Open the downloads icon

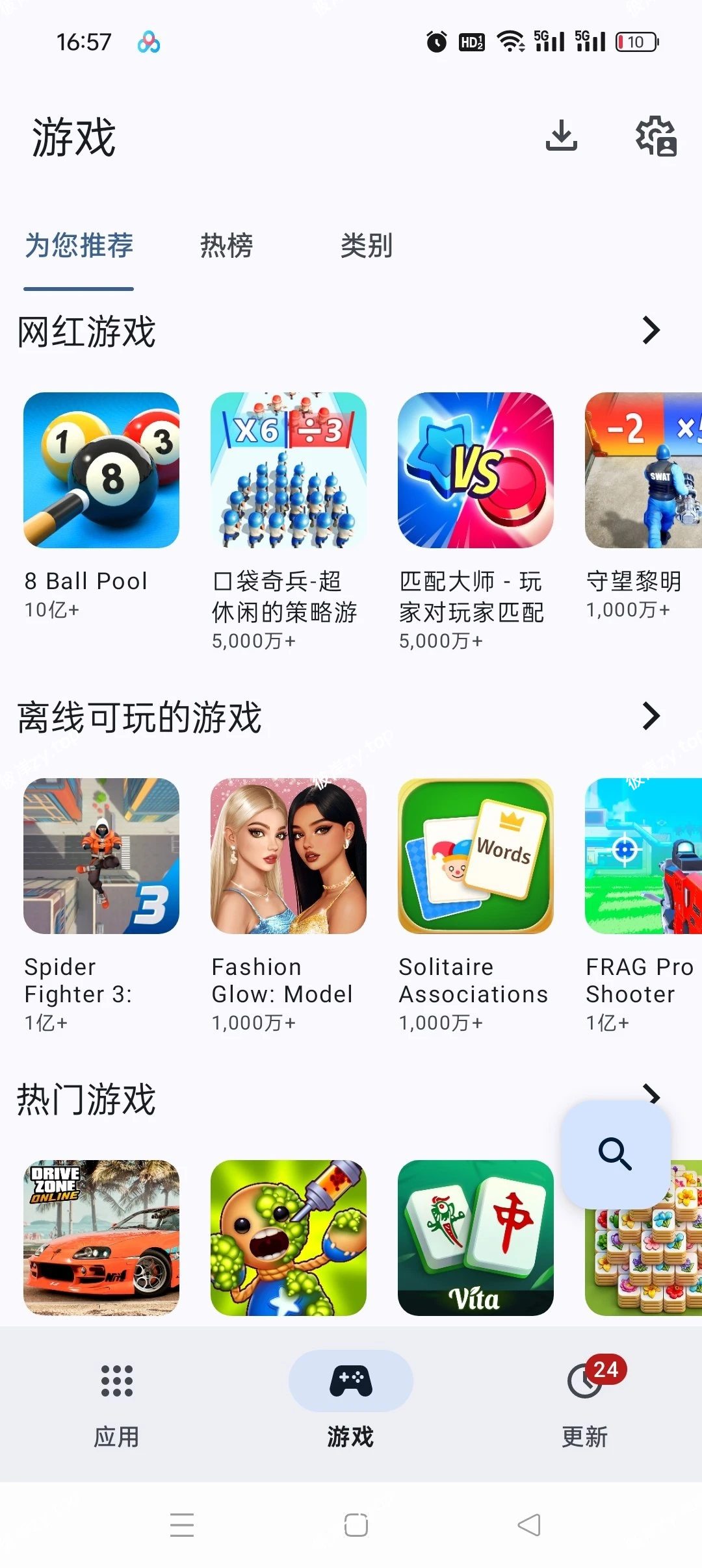(x=562, y=136)
